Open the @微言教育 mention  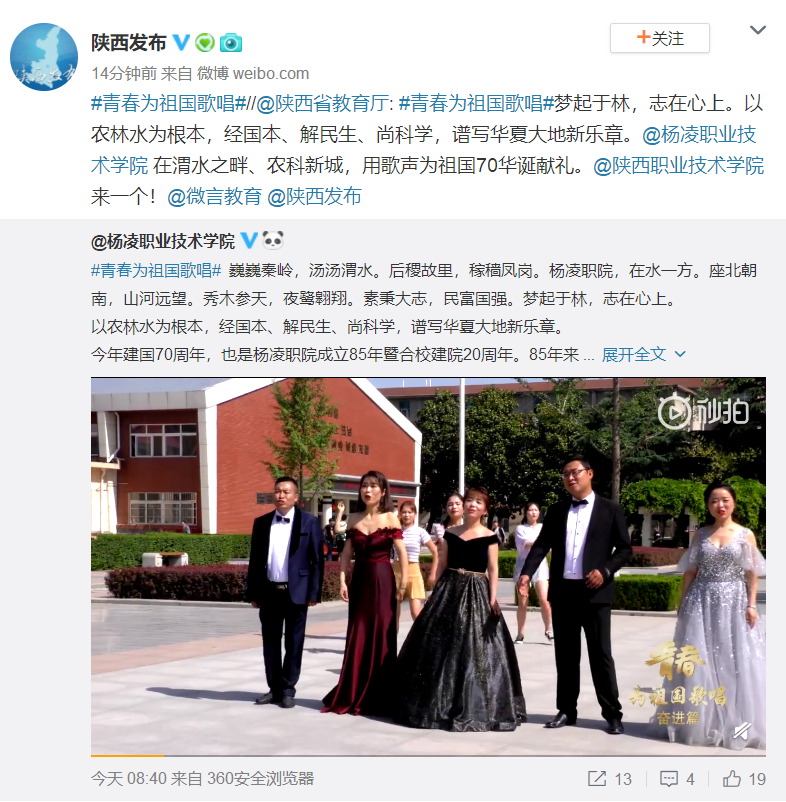tap(214, 196)
